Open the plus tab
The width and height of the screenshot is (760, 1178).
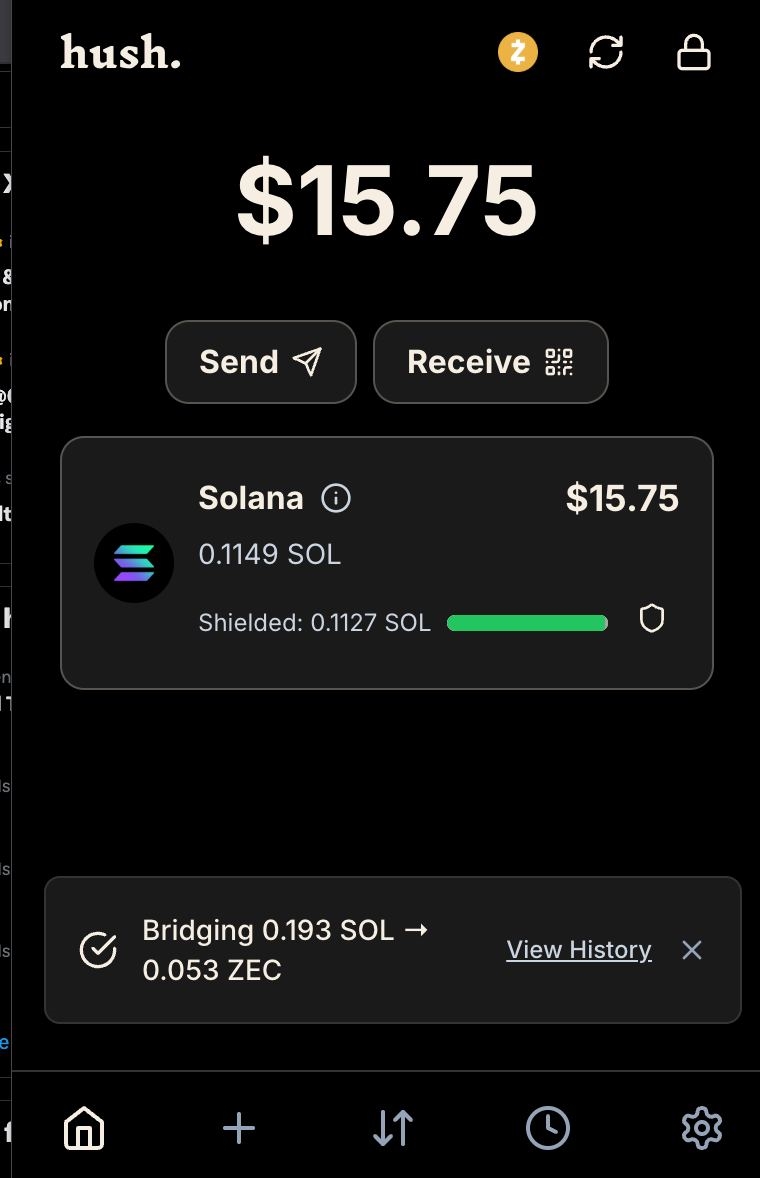click(x=239, y=1129)
